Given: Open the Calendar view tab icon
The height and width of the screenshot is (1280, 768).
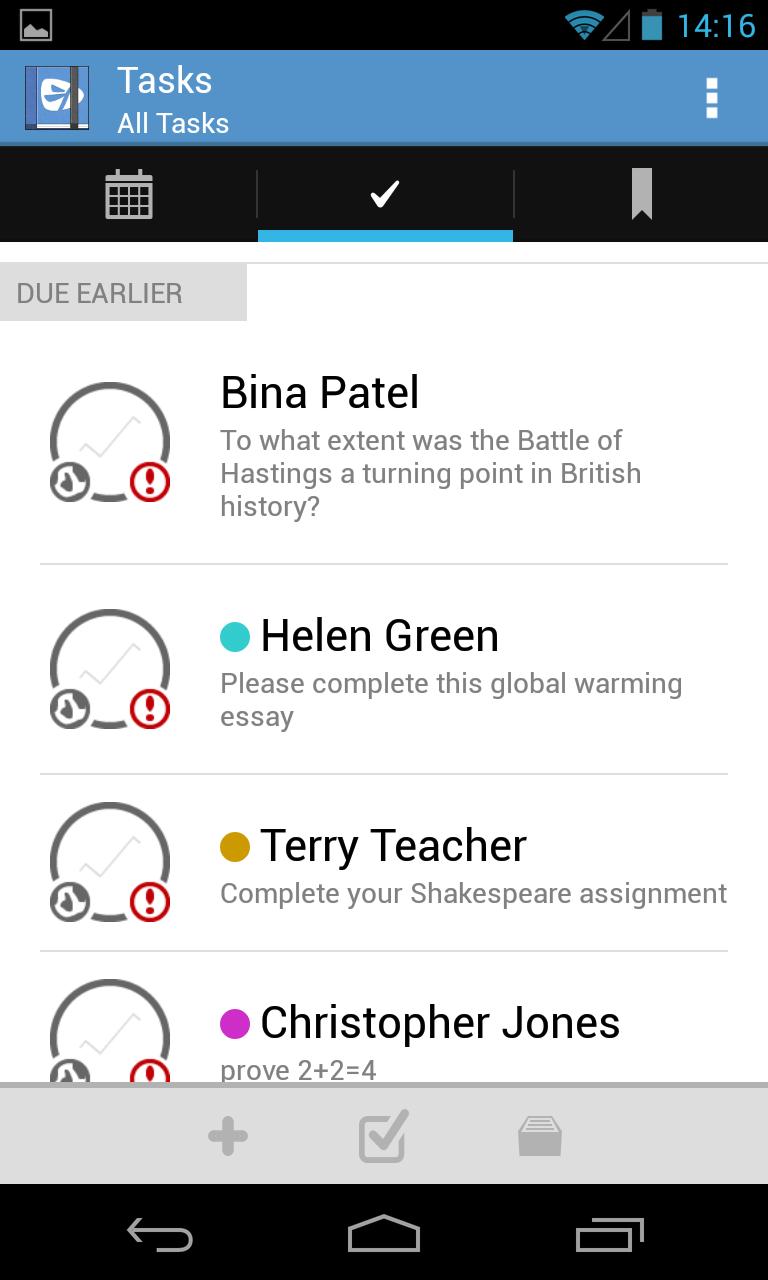Looking at the screenshot, I should point(128,194).
